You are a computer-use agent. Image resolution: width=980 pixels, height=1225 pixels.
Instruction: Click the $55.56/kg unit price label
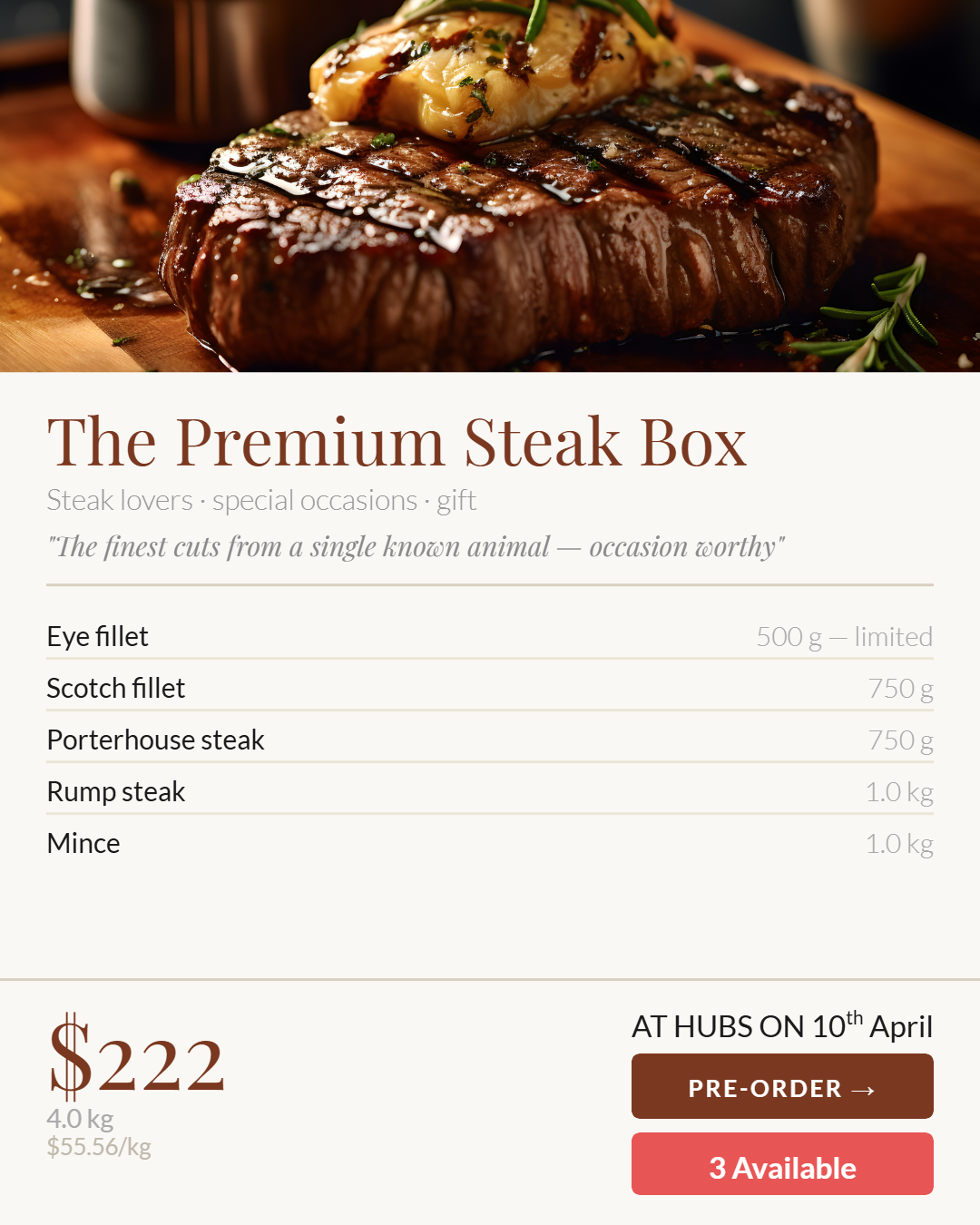coord(99,1148)
